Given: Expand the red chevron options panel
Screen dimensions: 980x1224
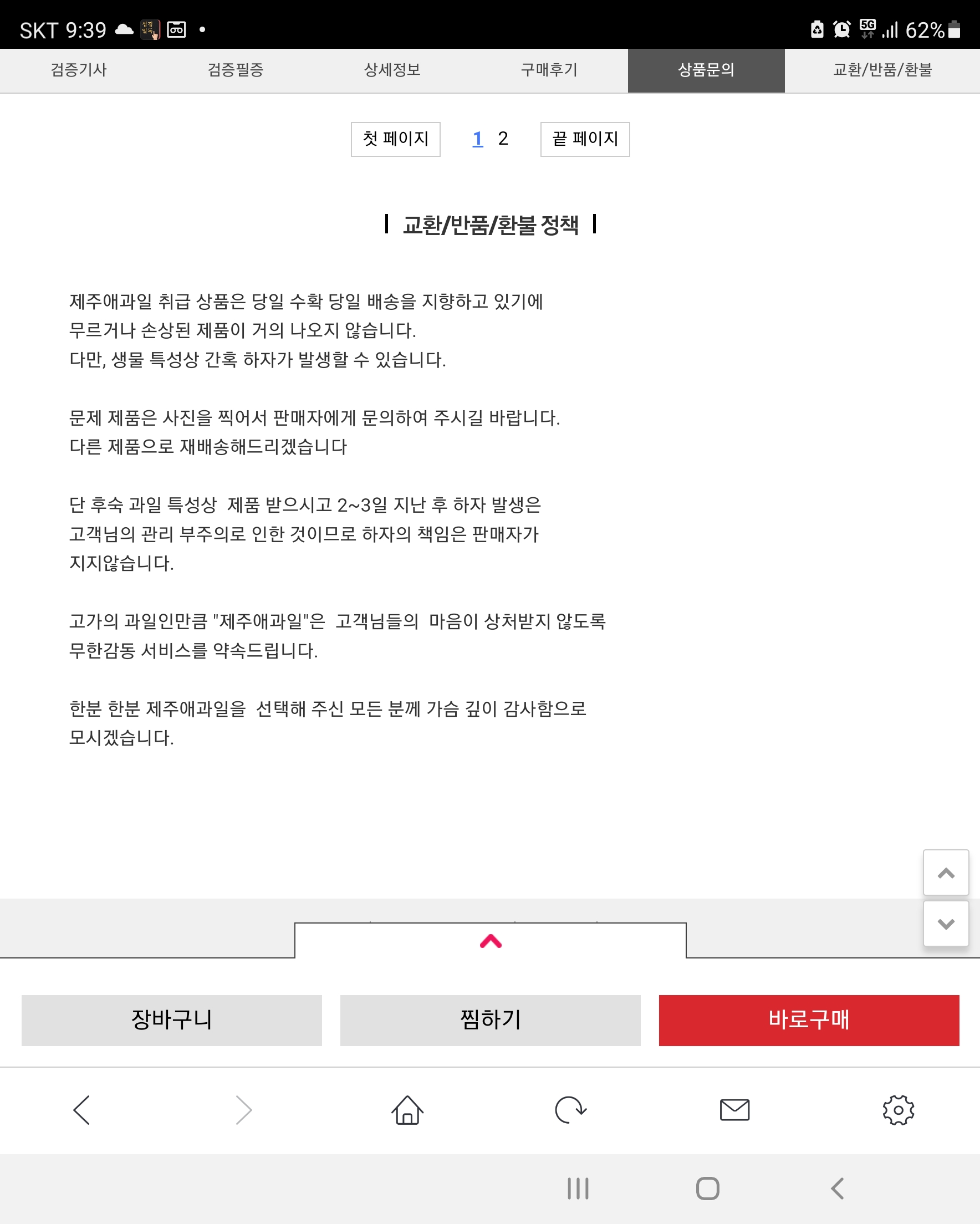Looking at the screenshot, I should point(490,941).
